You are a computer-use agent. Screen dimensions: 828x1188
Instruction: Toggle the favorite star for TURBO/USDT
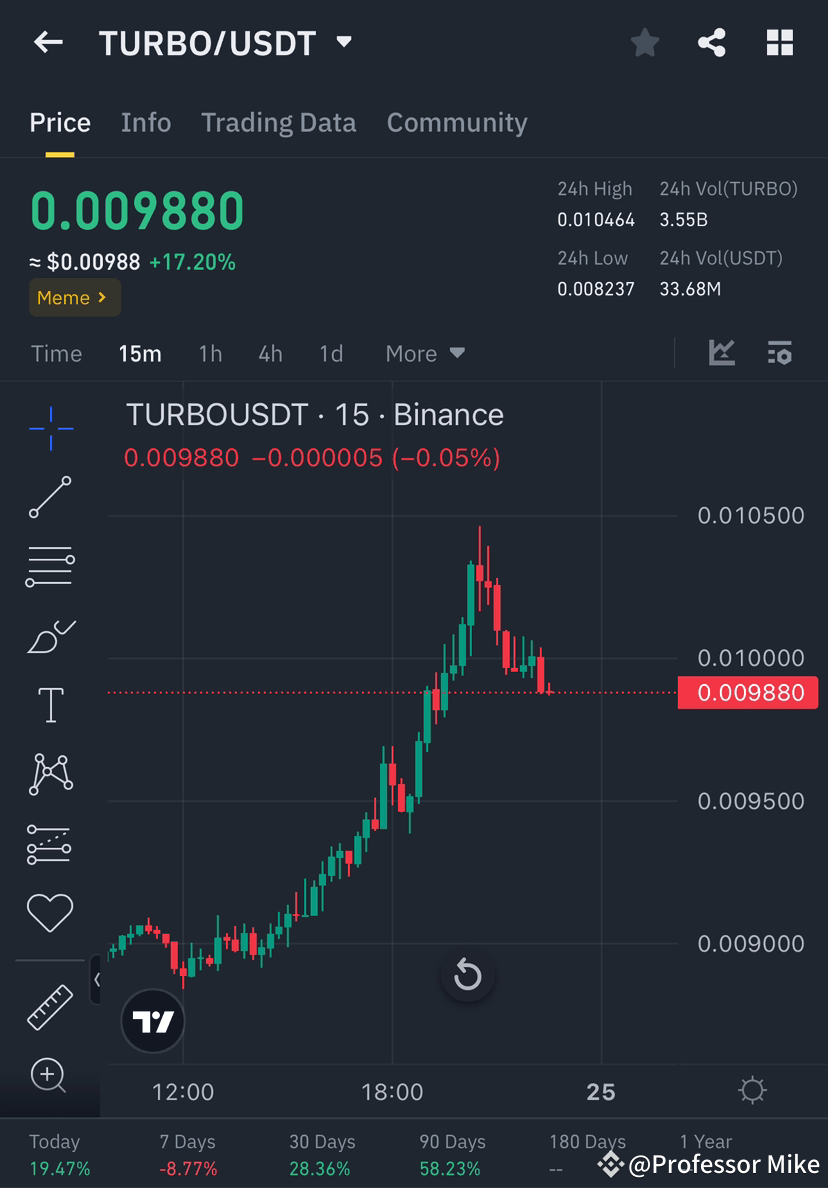click(644, 42)
